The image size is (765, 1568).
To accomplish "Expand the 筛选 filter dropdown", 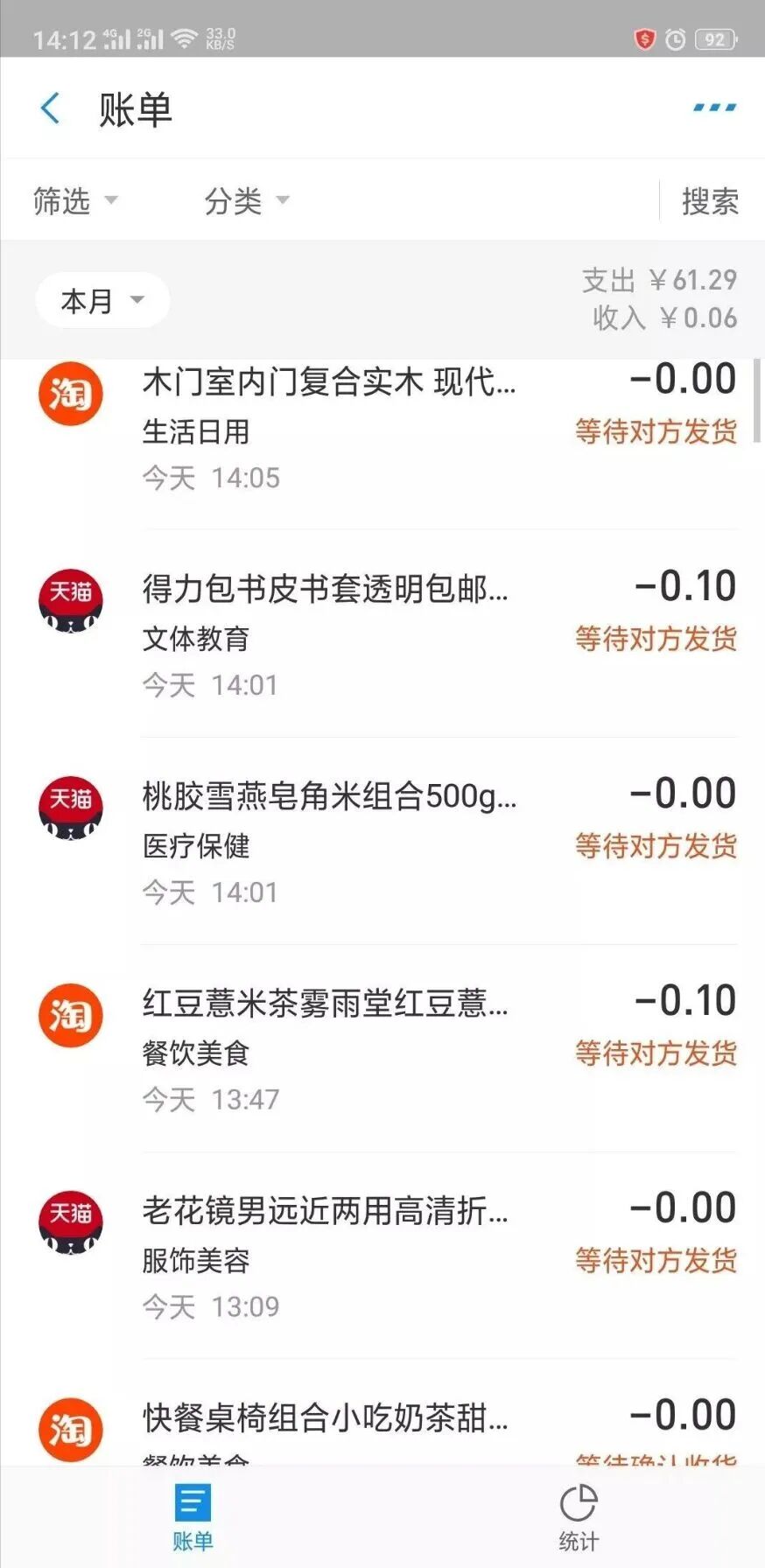I will (74, 201).
